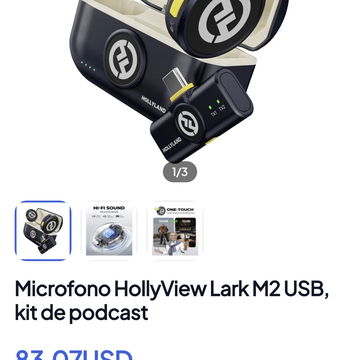Open the Hi-Fi Sound thumbnail image
The image size is (360, 360).
pyautogui.click(x=109, y=231)
